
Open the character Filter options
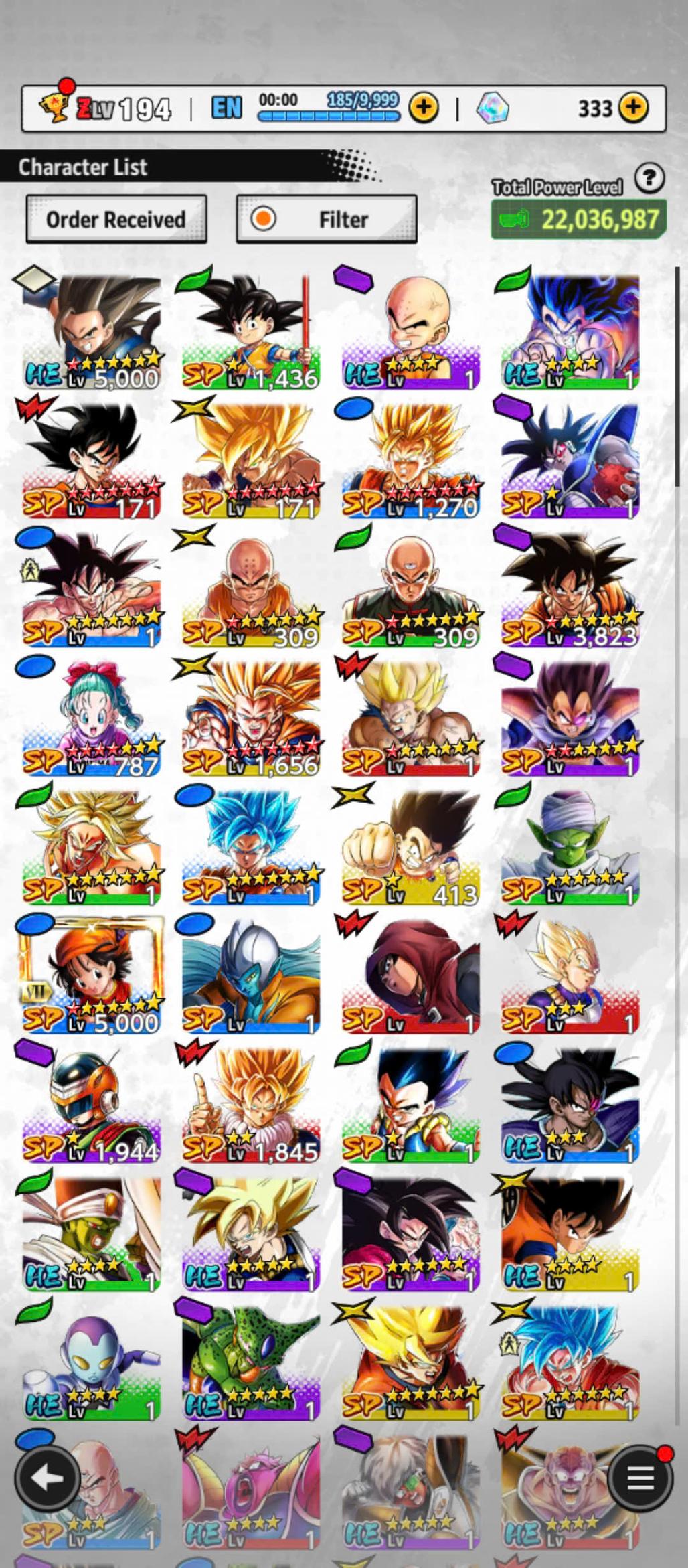(x=326, y=219)
